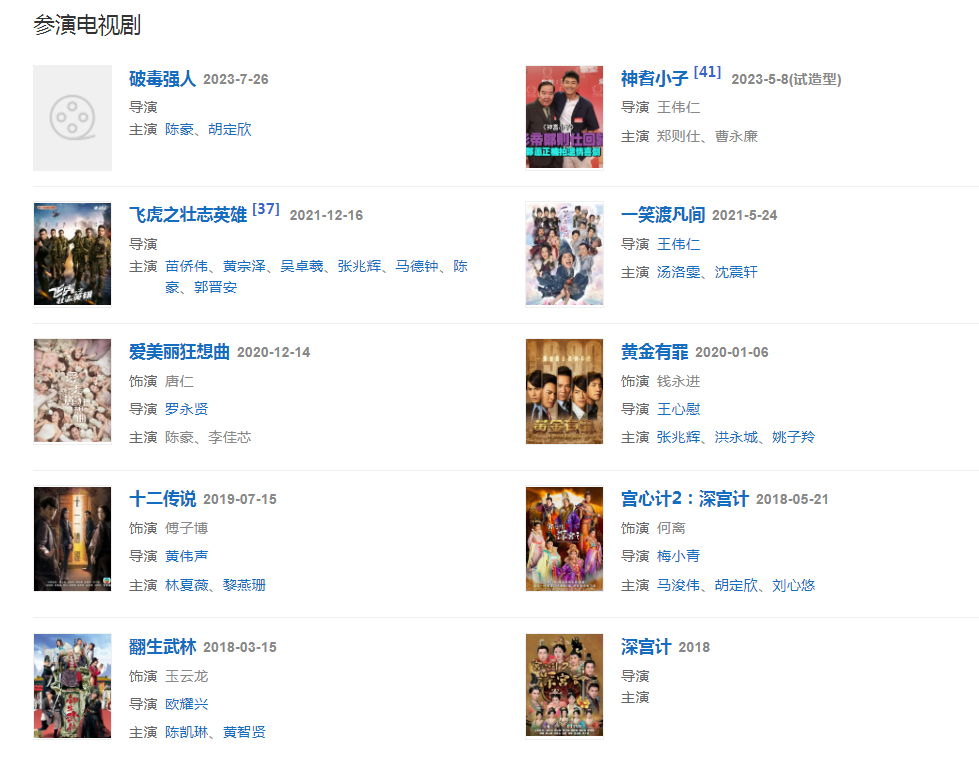The height and width of the screenshot is (757, 979).
Task: Open actress 林夏薇's link
Action: coord(186,585)
